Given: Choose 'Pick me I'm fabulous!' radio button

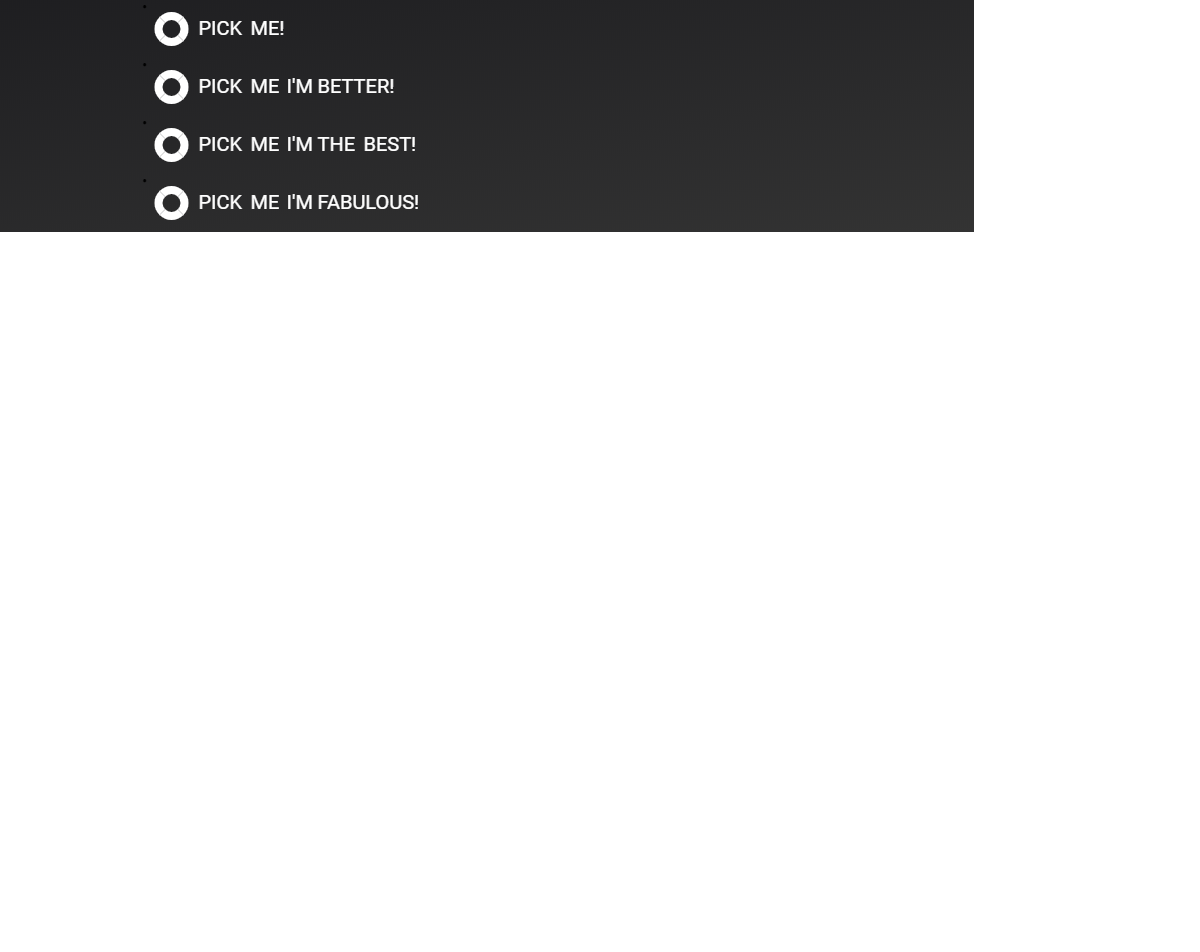Looking at the screenshot, I should click(x=172, y=203).
